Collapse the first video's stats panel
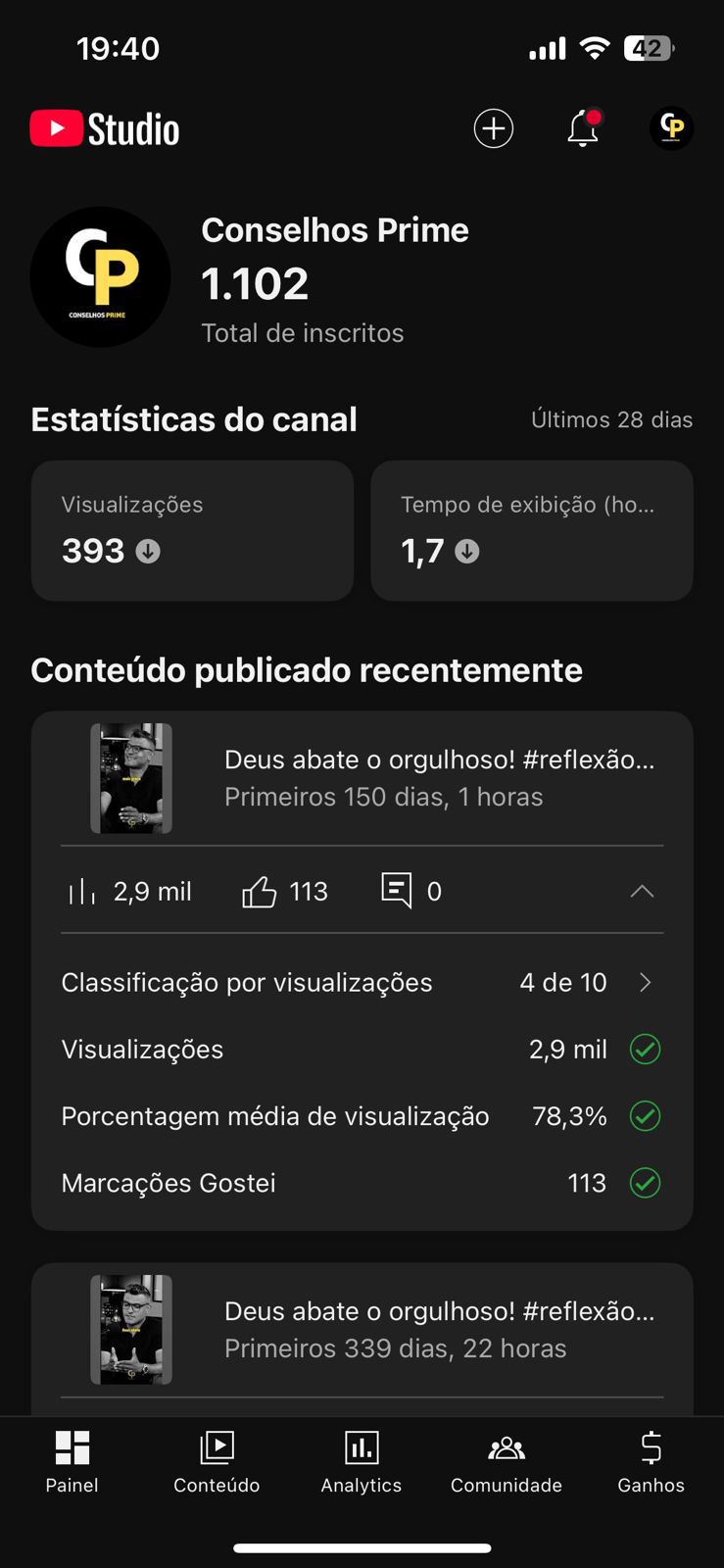Image resolution: width=724 pixels, height=1568 pixels. pyautogui.click(x=642, y=891)
